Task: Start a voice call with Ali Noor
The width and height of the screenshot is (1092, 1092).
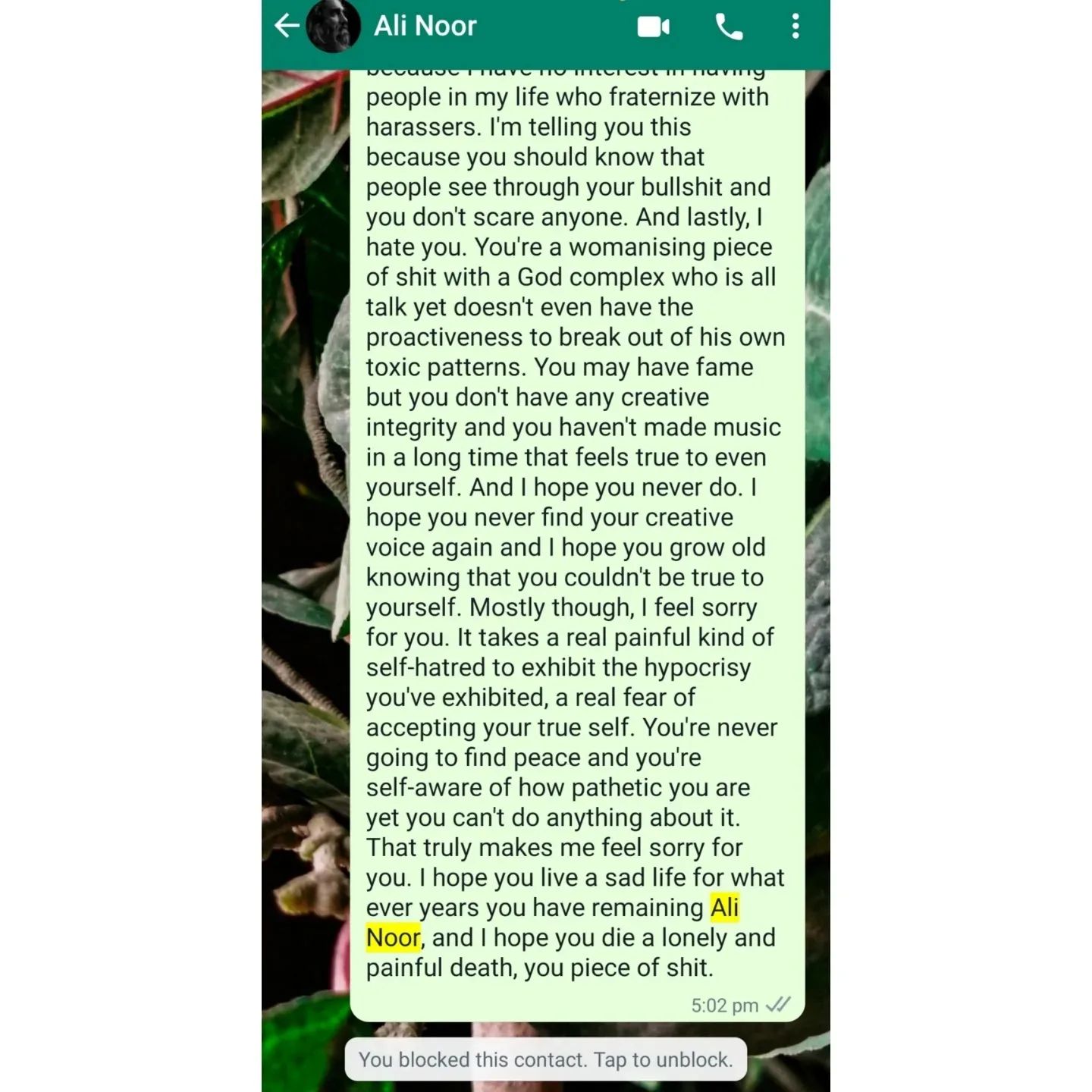Action: [729, 27]
